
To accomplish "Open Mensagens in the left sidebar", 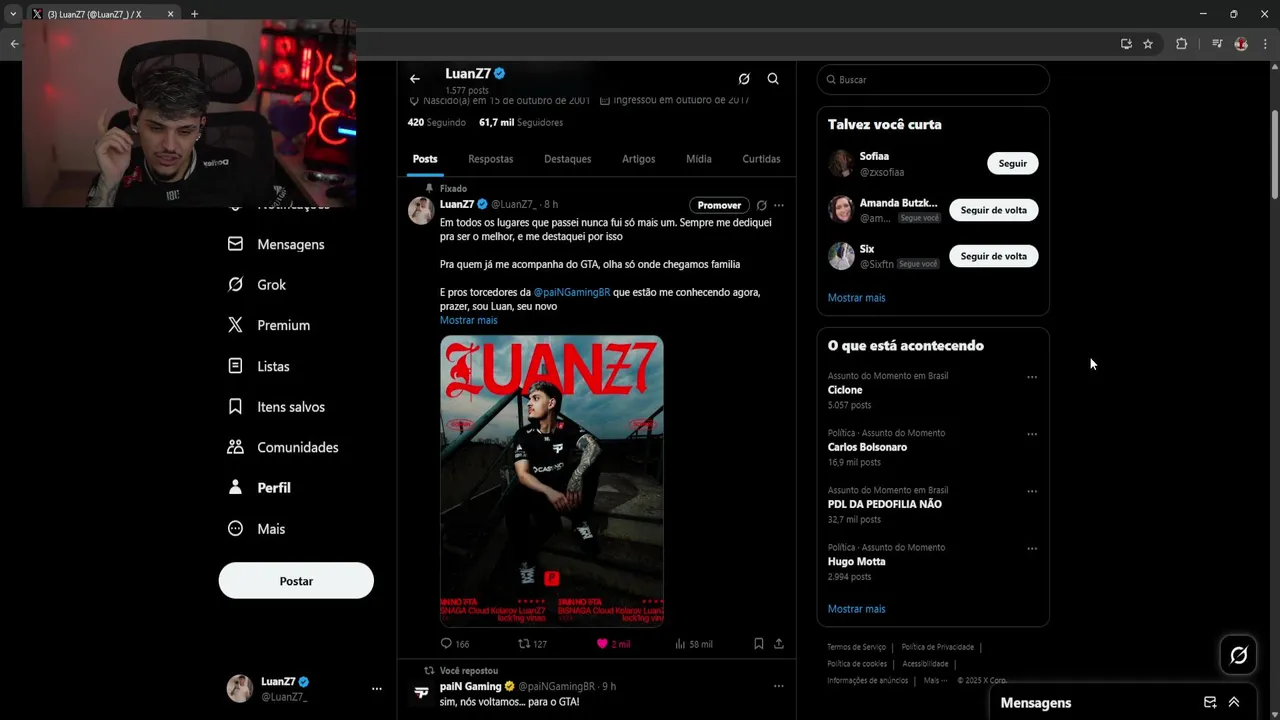I will tap(290, 244).
